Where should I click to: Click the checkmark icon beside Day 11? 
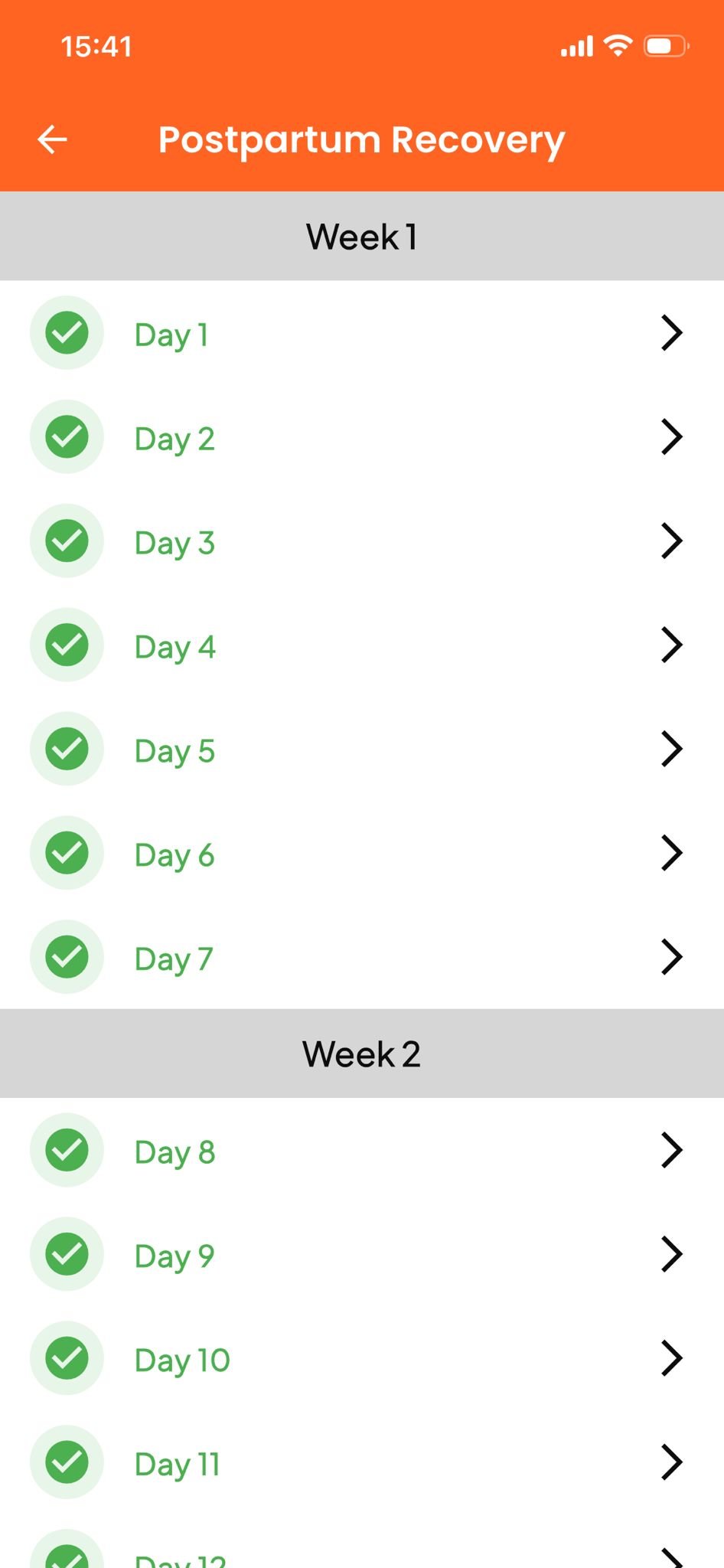pos(67,1463)
